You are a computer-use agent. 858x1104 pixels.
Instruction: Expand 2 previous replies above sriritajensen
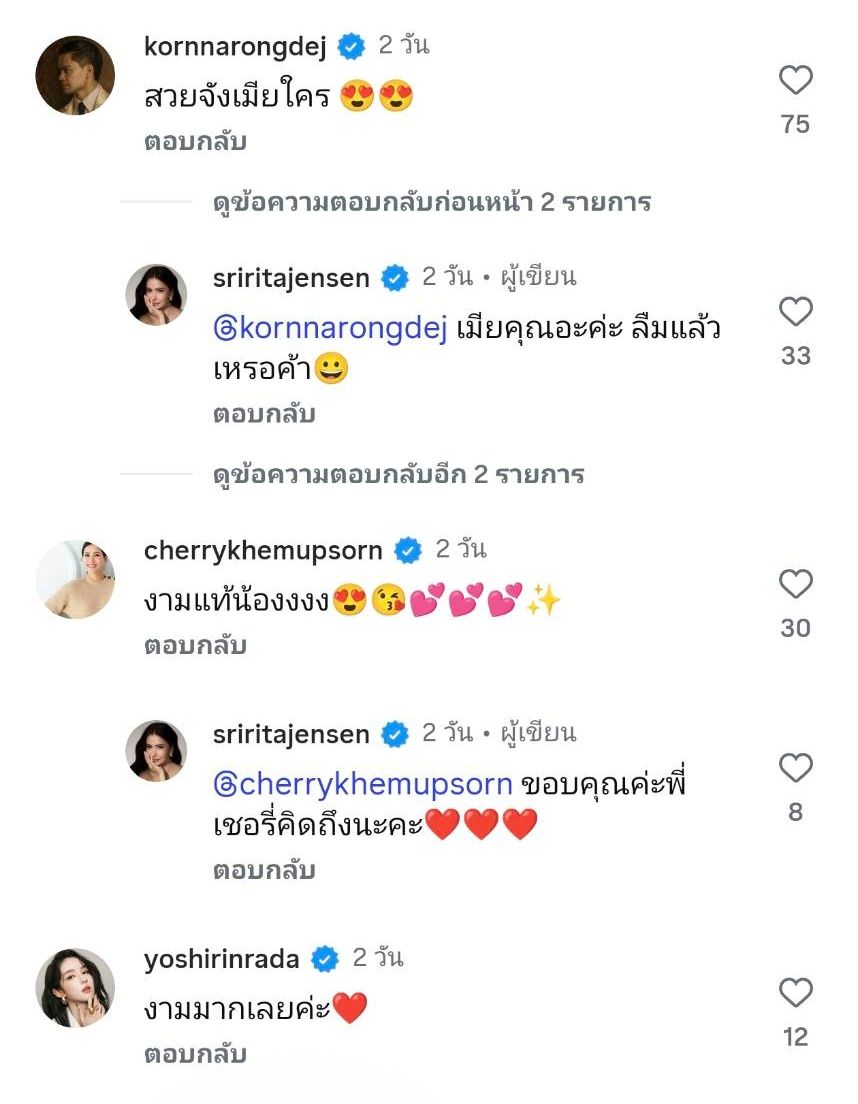[x=432, y=203]
